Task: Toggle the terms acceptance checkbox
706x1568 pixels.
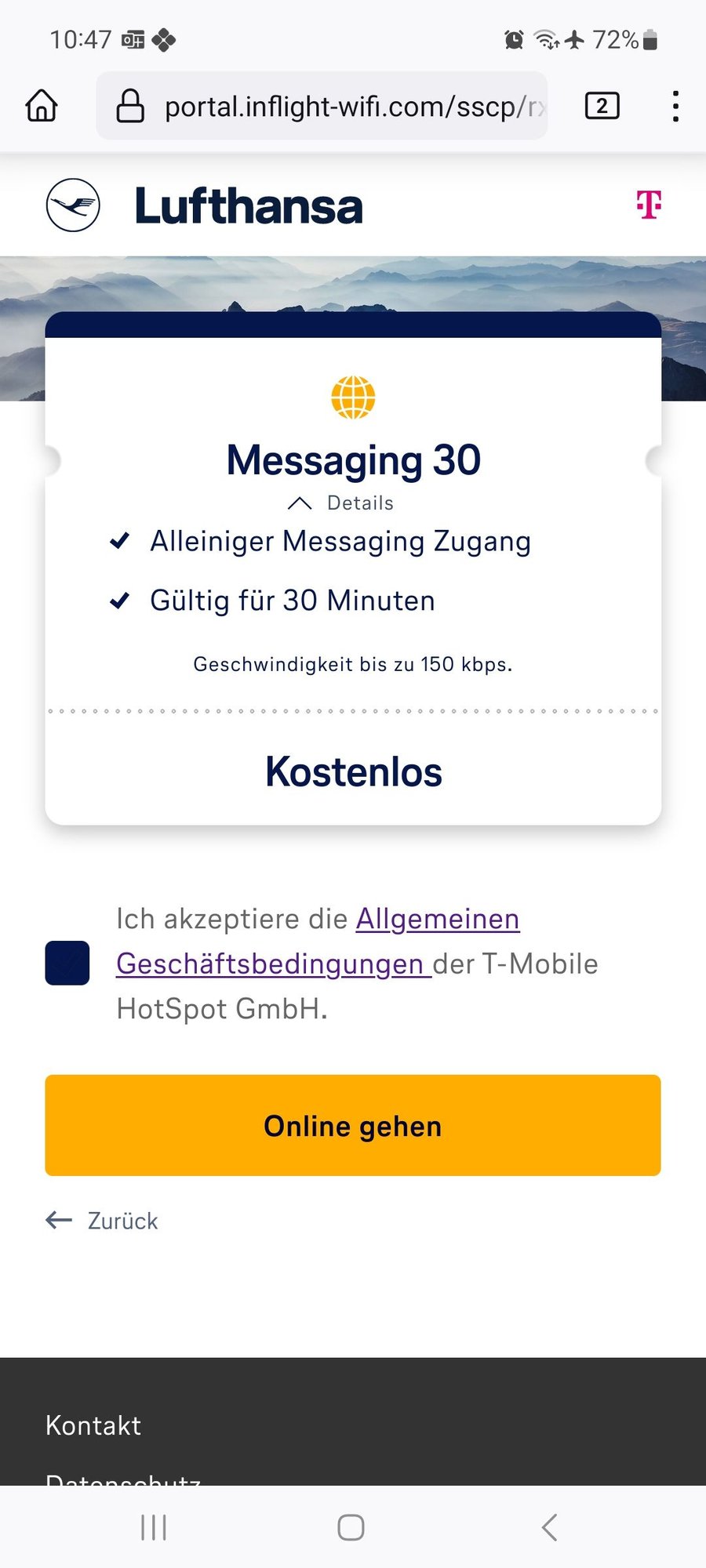Action: (x=67, y=963)
